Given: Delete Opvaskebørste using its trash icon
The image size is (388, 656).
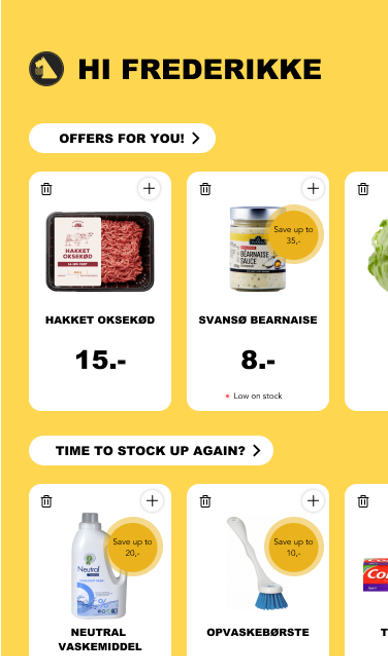Looking at the screenshot, I should [x=205, y=501].
